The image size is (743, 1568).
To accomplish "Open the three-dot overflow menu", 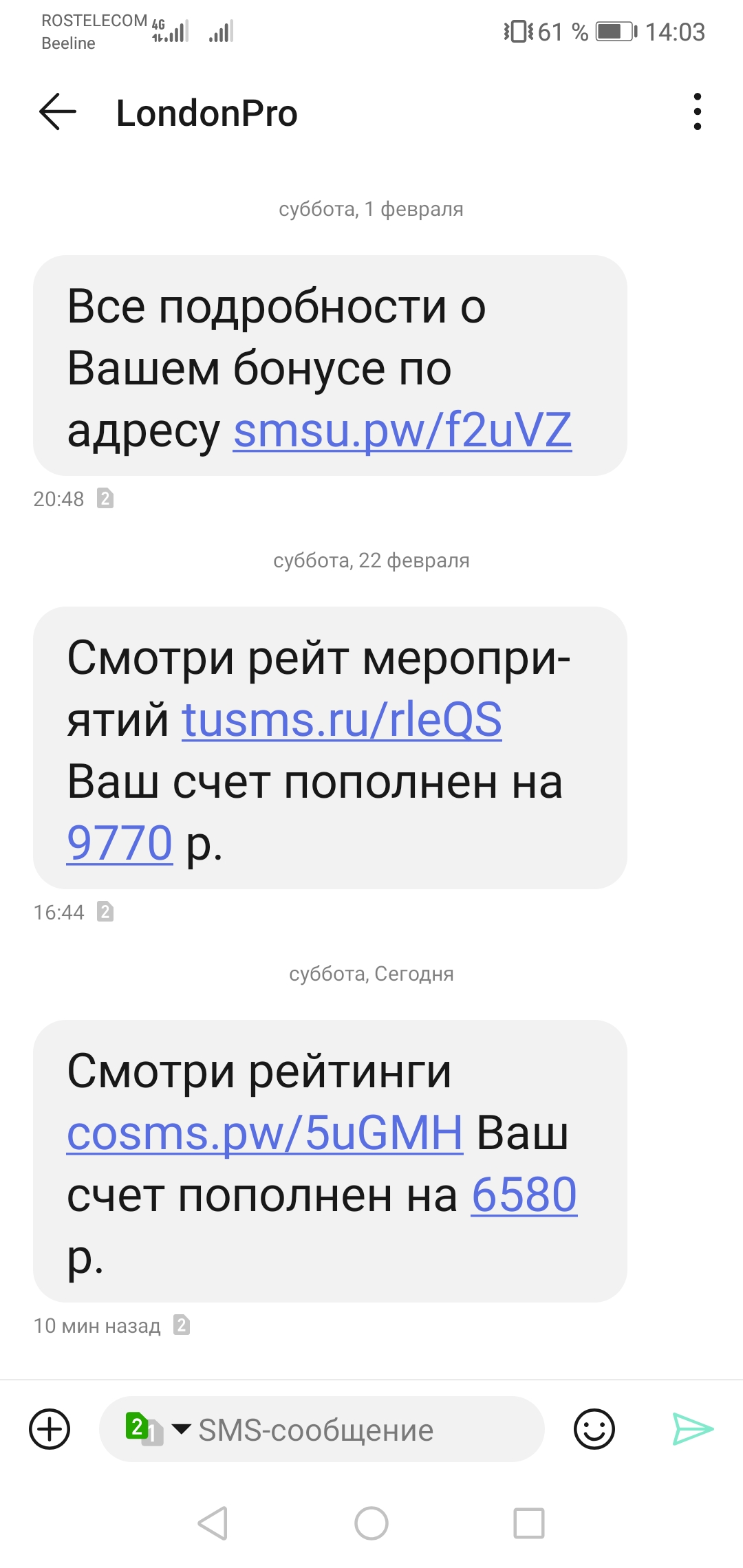I will pyautogui.click(x=697, y=112).
